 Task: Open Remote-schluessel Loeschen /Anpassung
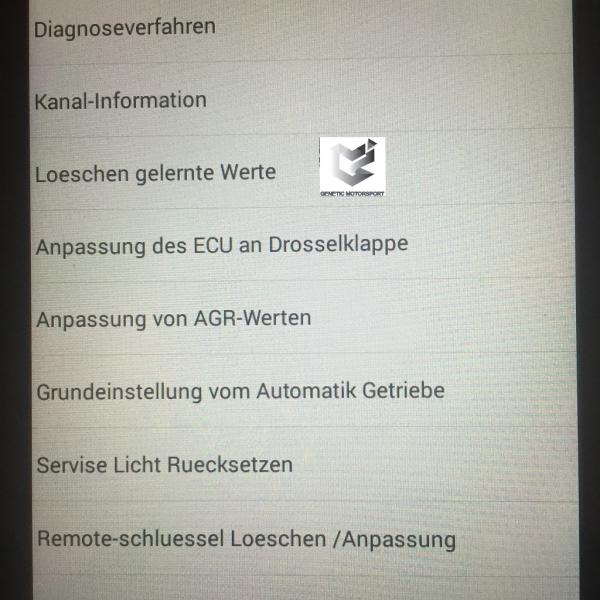(246, 539)
